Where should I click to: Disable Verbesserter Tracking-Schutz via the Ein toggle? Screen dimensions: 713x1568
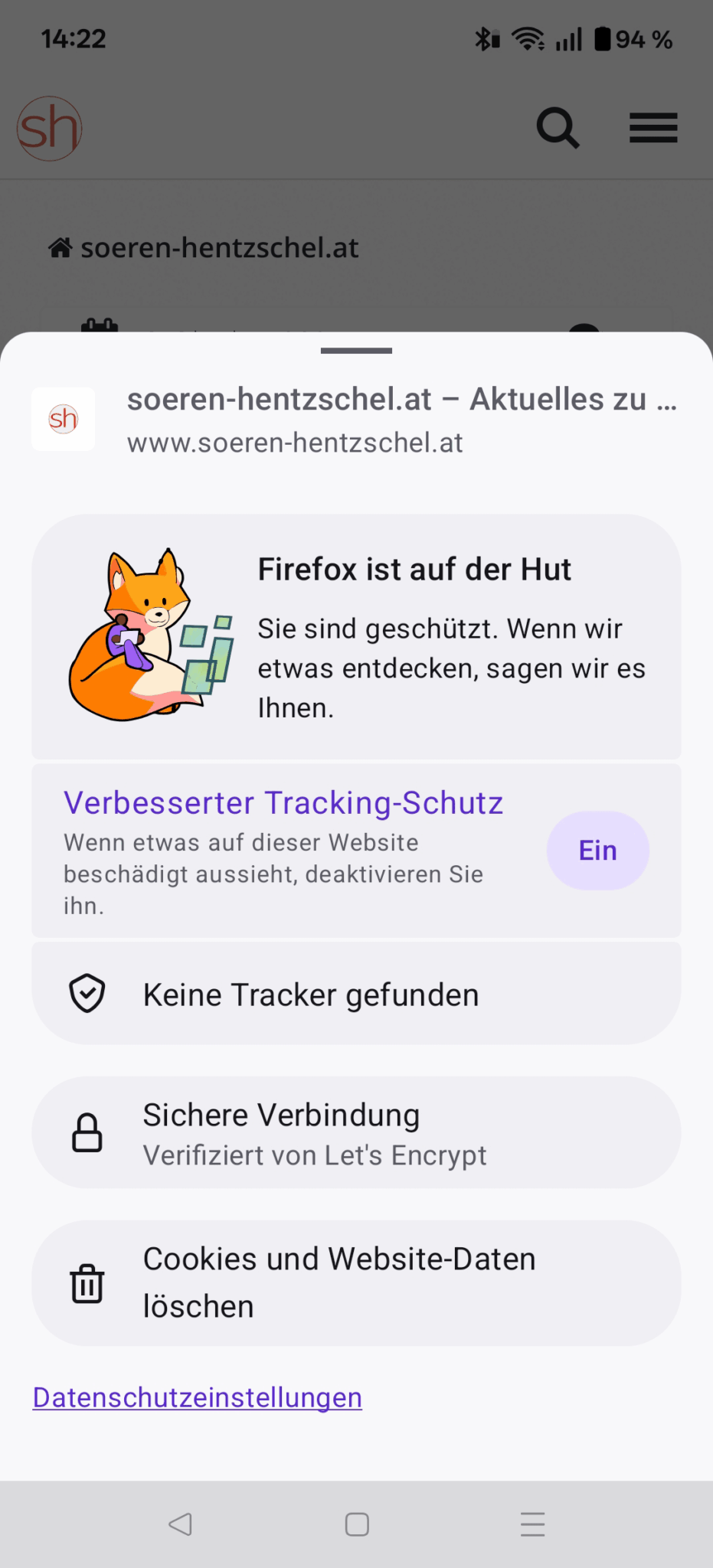point(597,850)
